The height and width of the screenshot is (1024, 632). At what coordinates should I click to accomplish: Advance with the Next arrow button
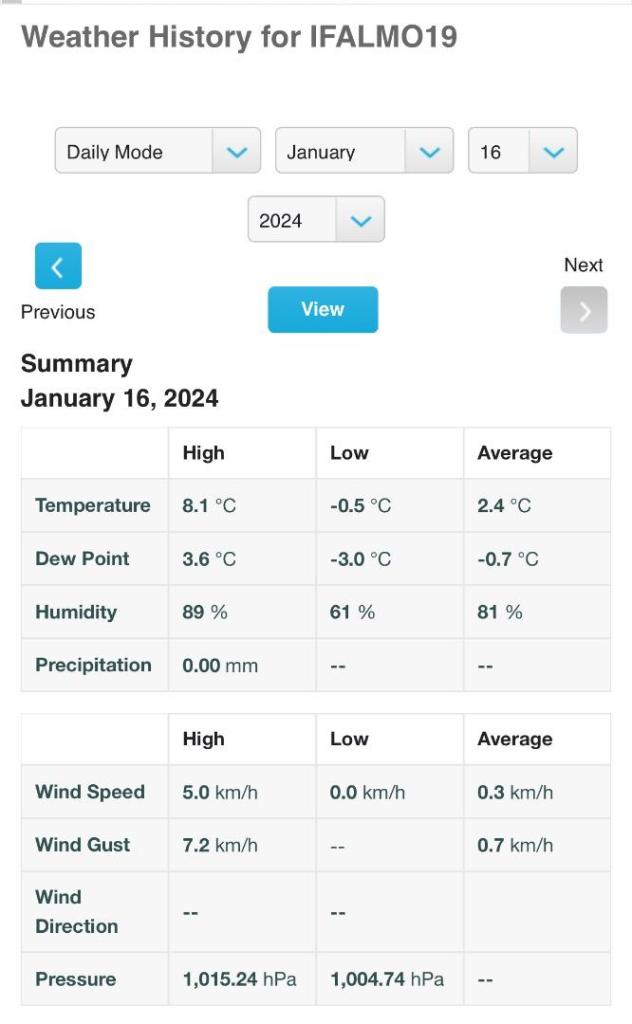tap(584, 311)
